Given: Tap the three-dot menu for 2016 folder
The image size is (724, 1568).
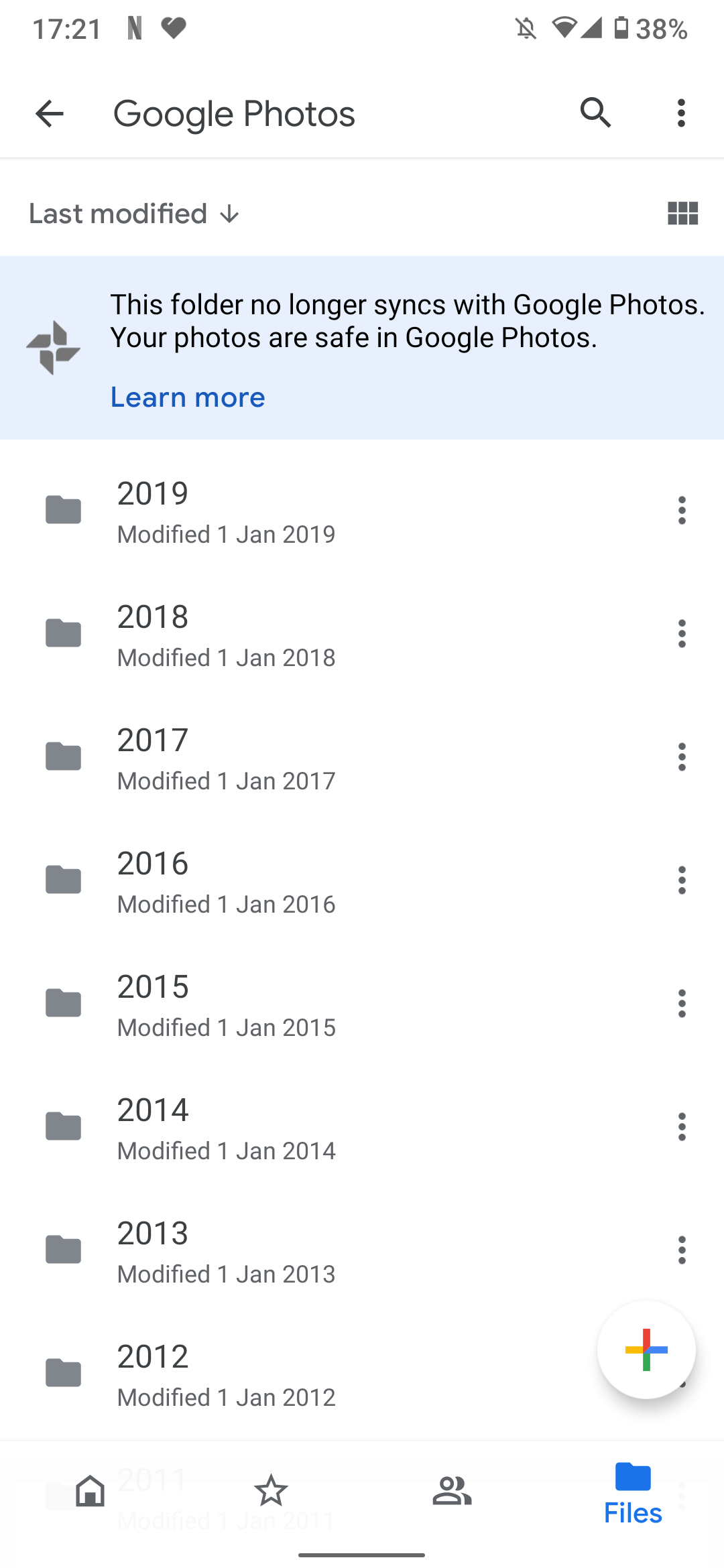Looking at the screenshot, I should coord(682,880).
